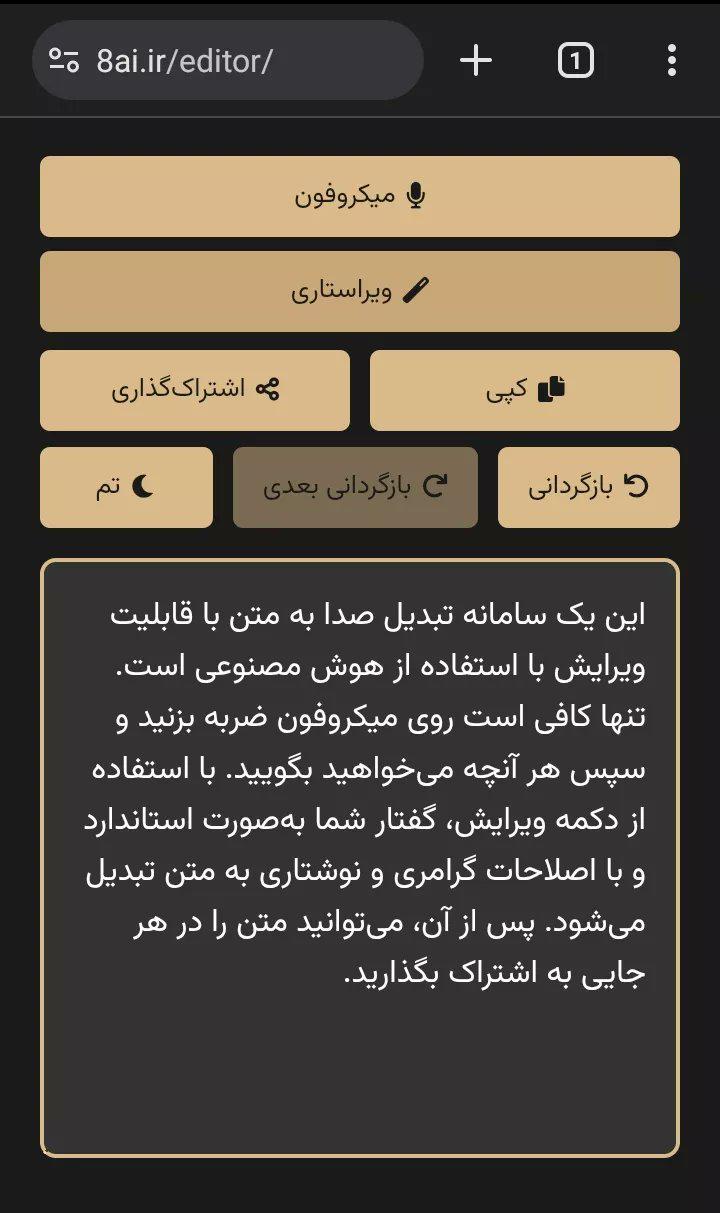Focus the Persian text editor area
This screenshot has height=1213, width=720.
click(360, 858)
